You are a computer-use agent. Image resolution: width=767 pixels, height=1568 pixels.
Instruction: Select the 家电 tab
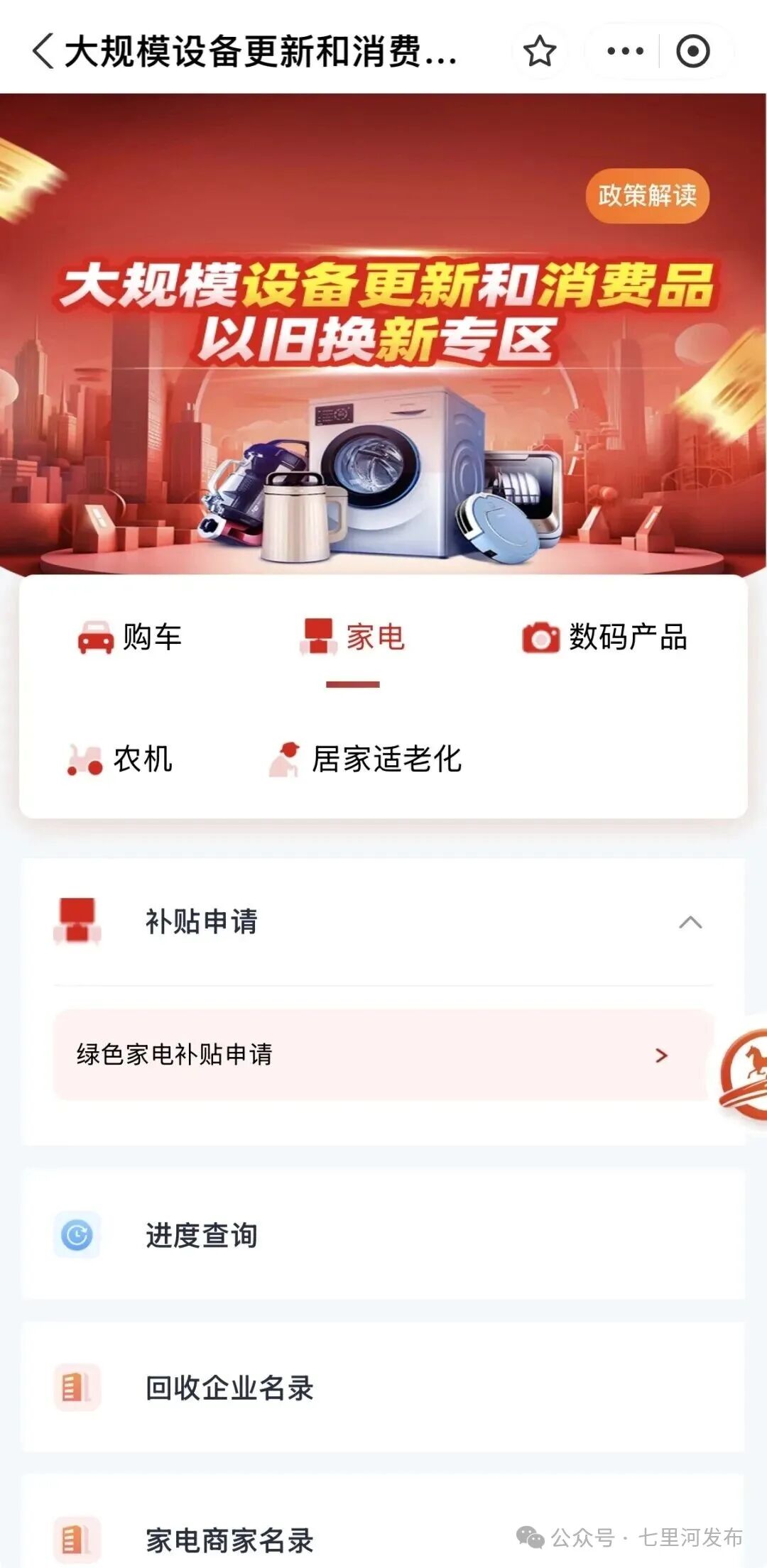pyautogui.click(x=353, y=637)
